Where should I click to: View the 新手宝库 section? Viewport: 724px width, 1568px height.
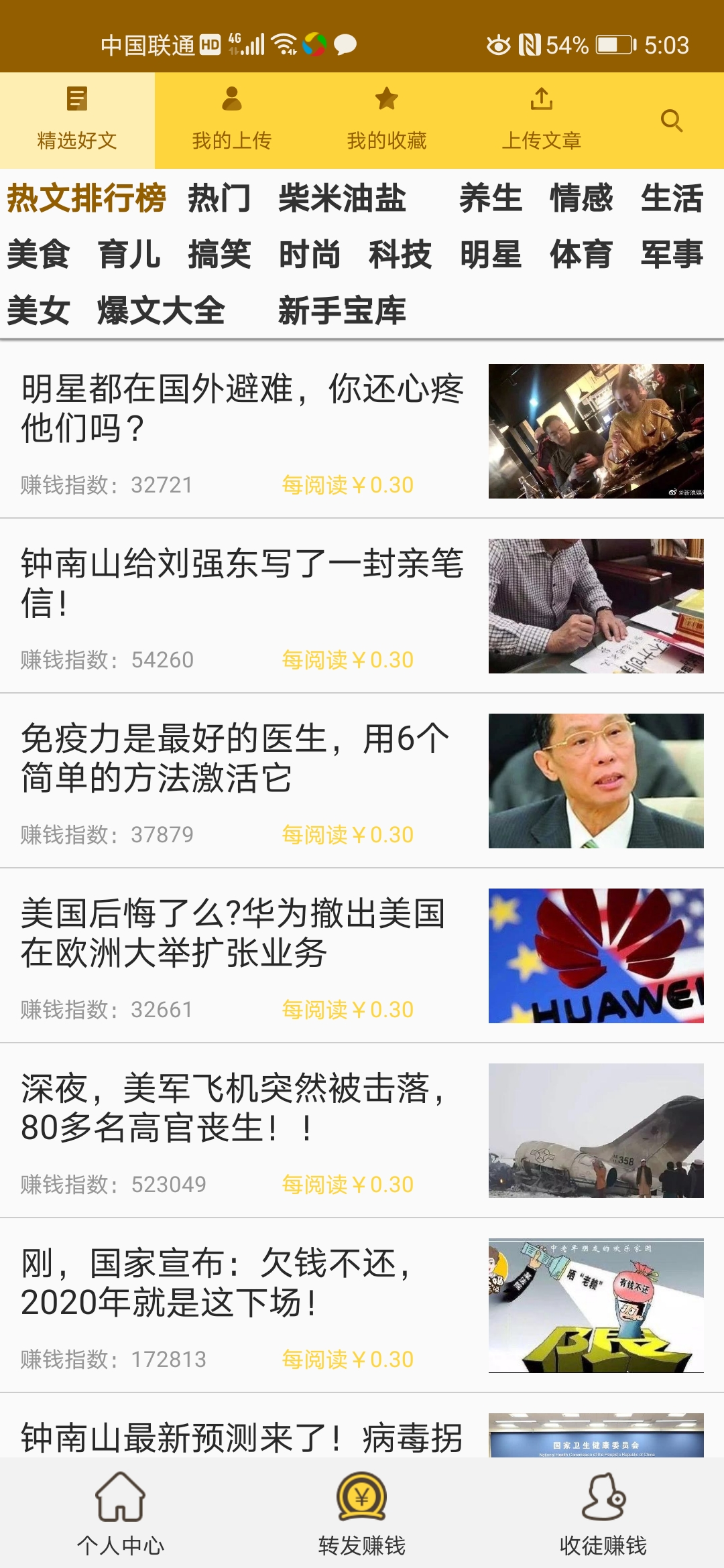click(x=342, y=311)
